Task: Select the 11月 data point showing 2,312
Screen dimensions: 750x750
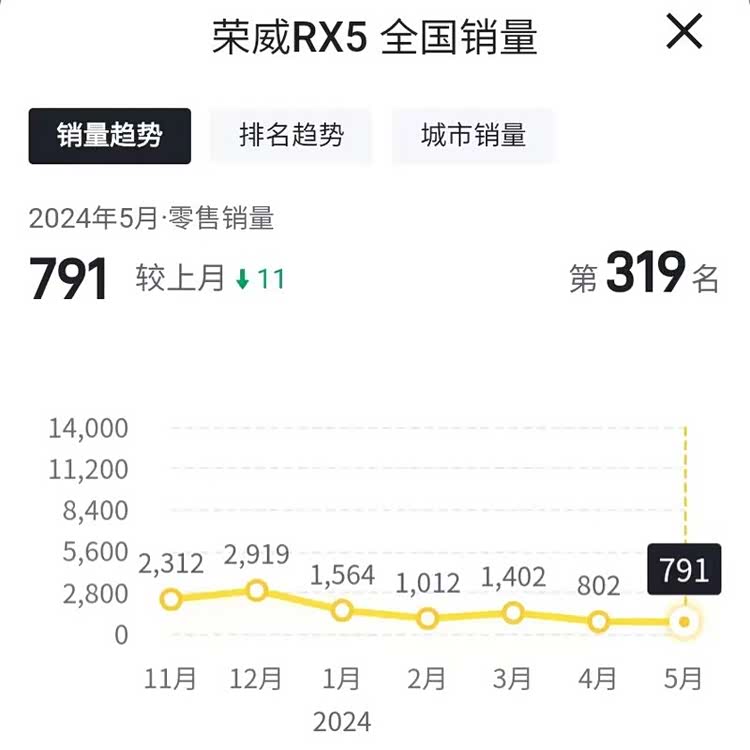Action: tap(171, 599)
